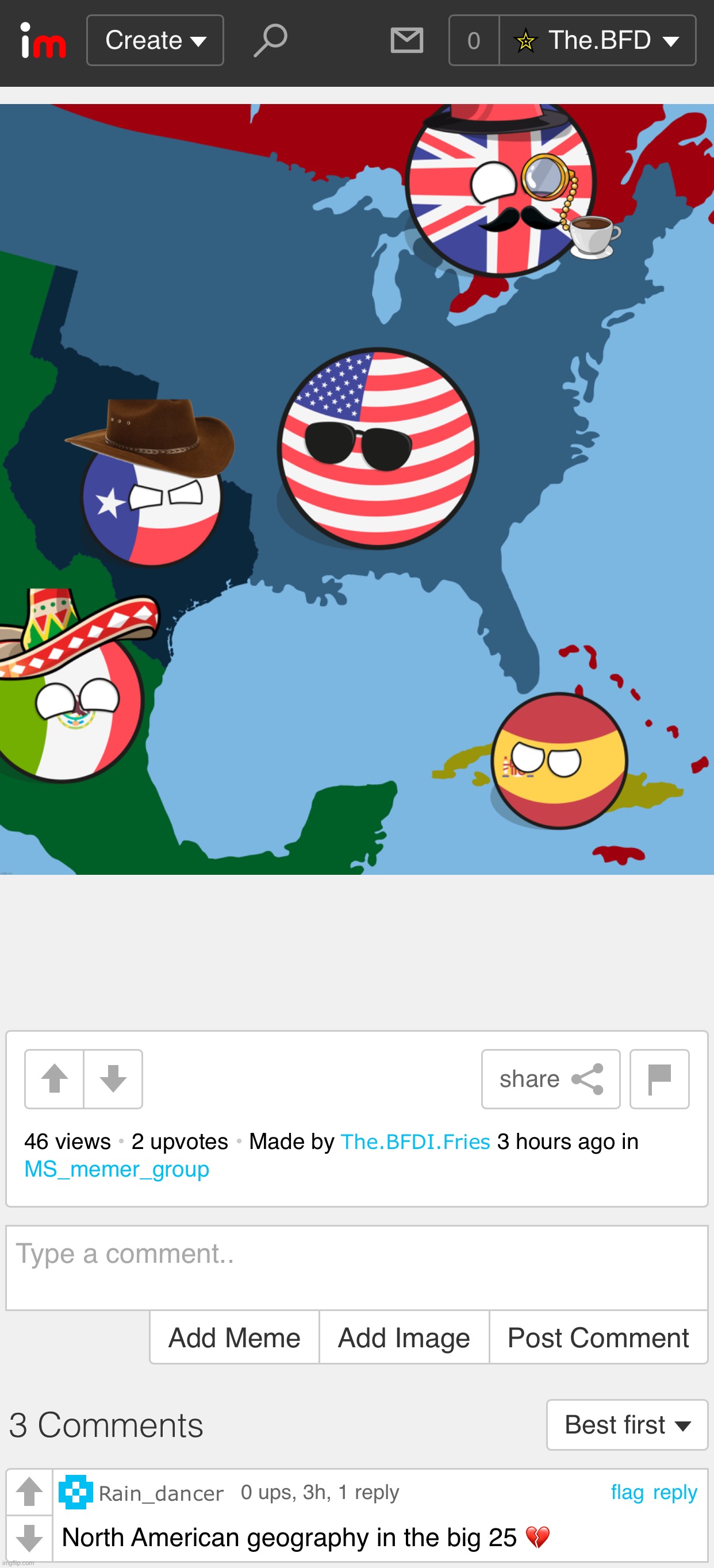Submit with Post Comment
714x1568 pixels.
(x=598, y=1338)
